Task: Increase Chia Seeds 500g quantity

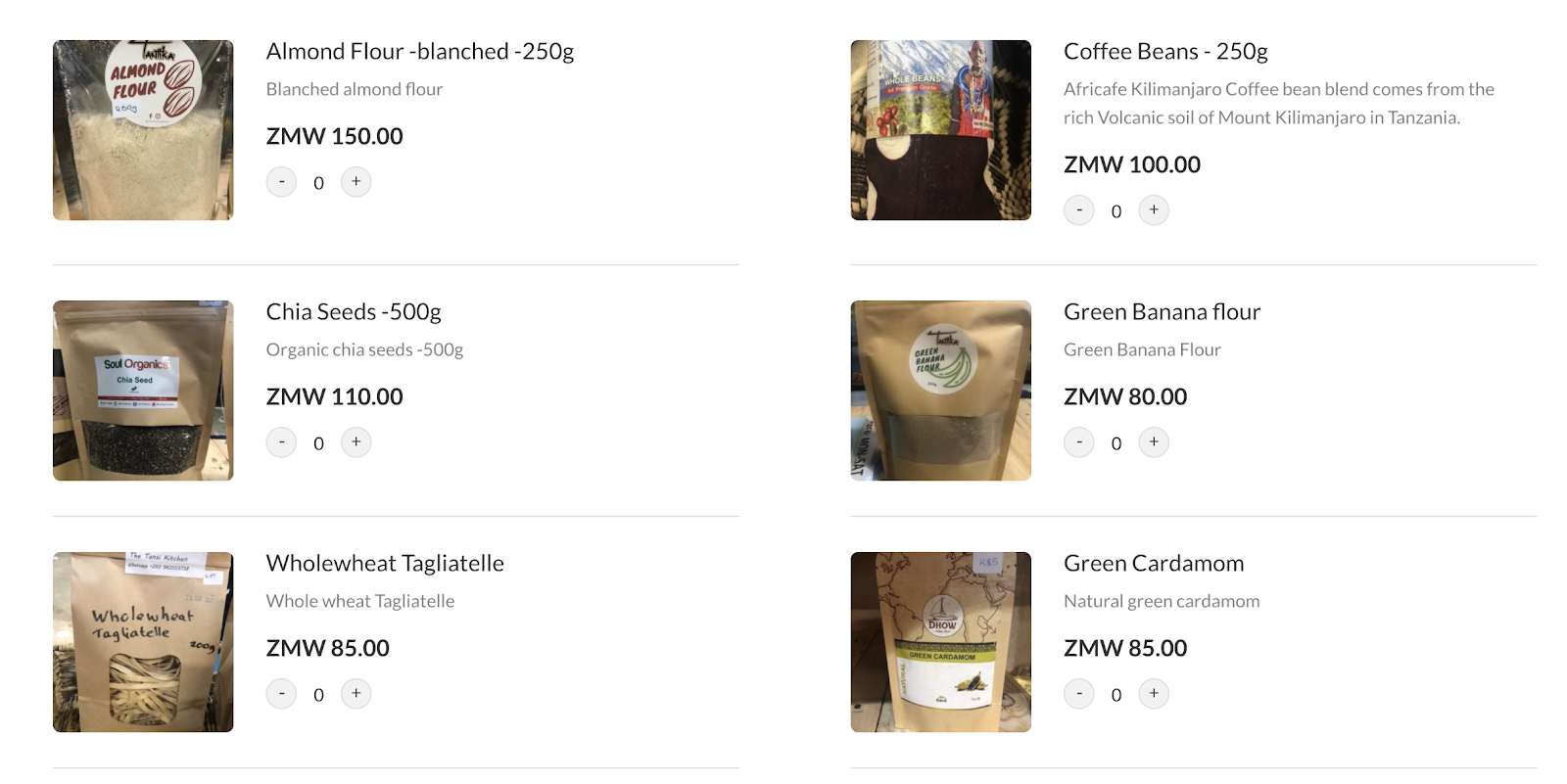Action: pos(356,442)
